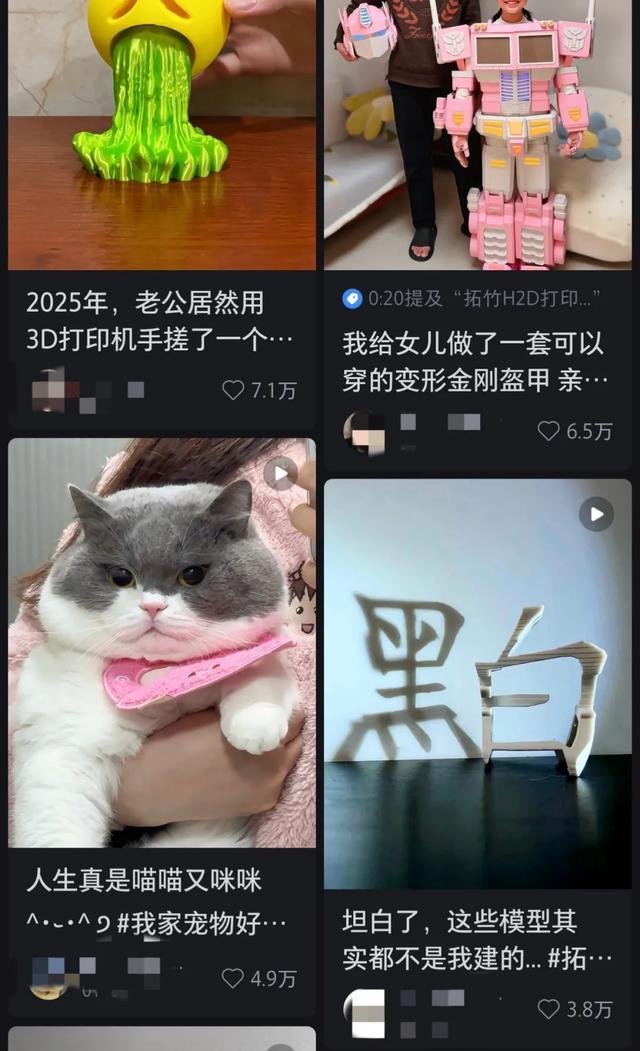Like the 坦白了 models post

[x=549, y=1009]
